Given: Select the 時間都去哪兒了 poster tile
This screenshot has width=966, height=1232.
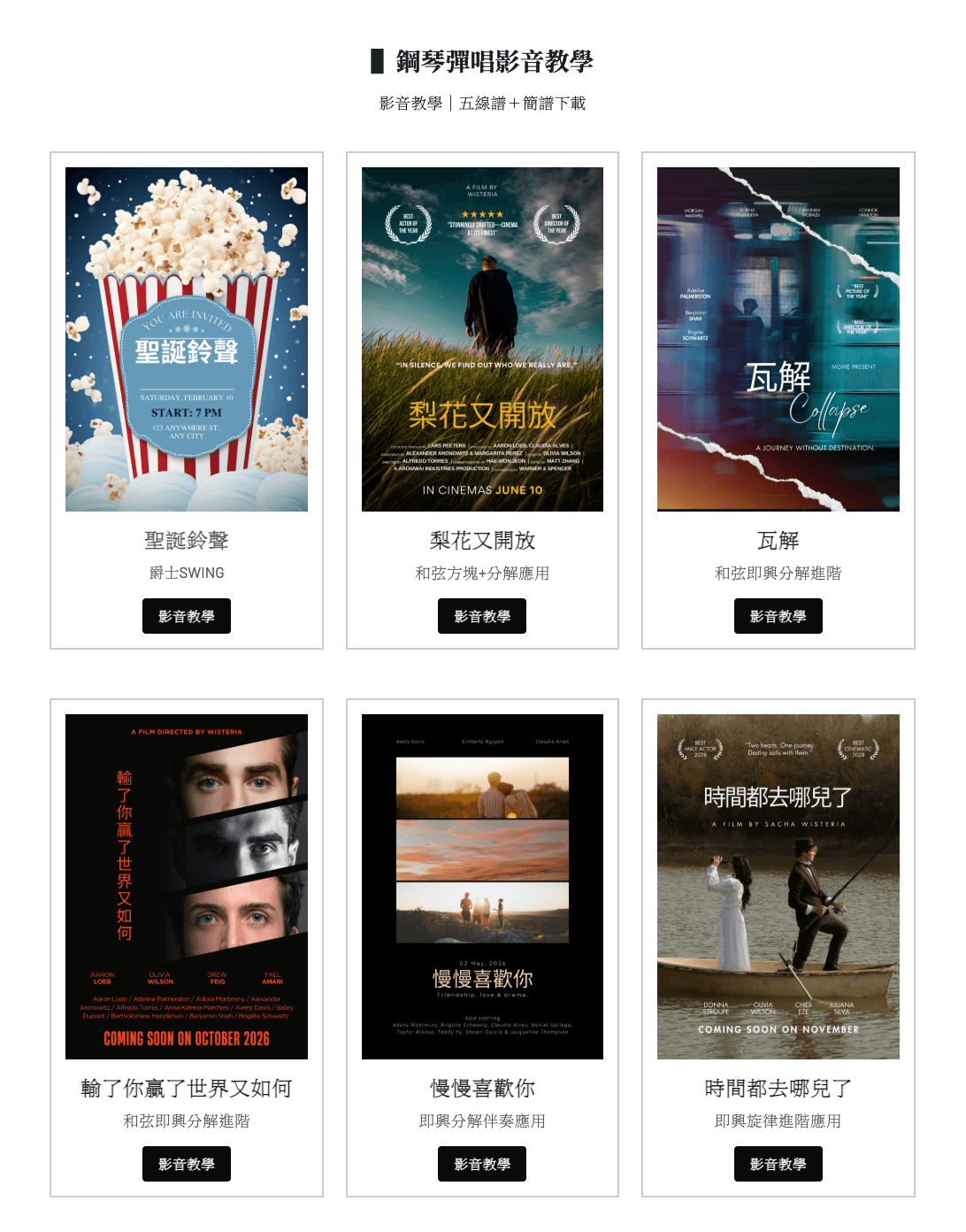Looking at the screenshot, I should pyautogui.click(x=778, y=886).
